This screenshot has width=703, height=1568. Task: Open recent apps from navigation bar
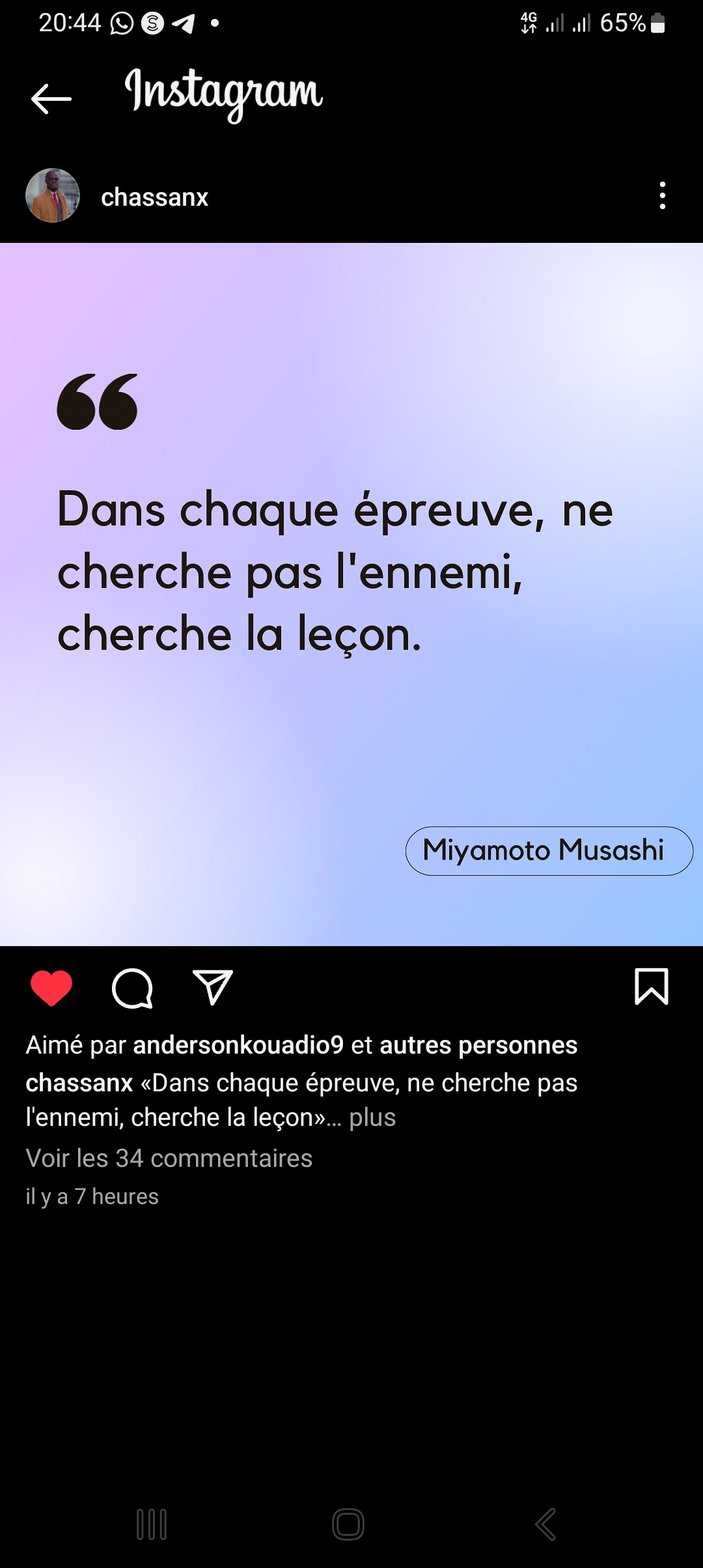pos(152,1524)
